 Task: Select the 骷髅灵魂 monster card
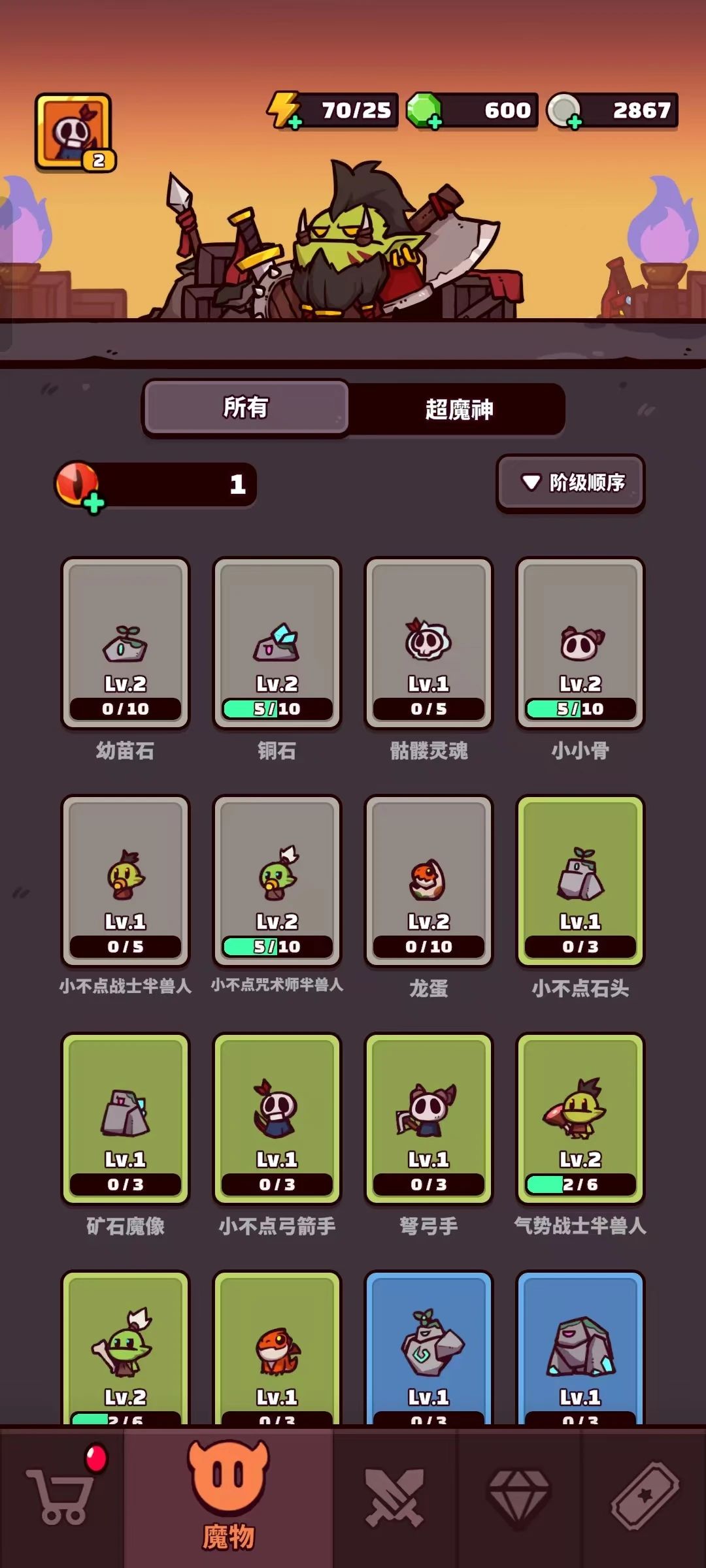pos(428,643)
